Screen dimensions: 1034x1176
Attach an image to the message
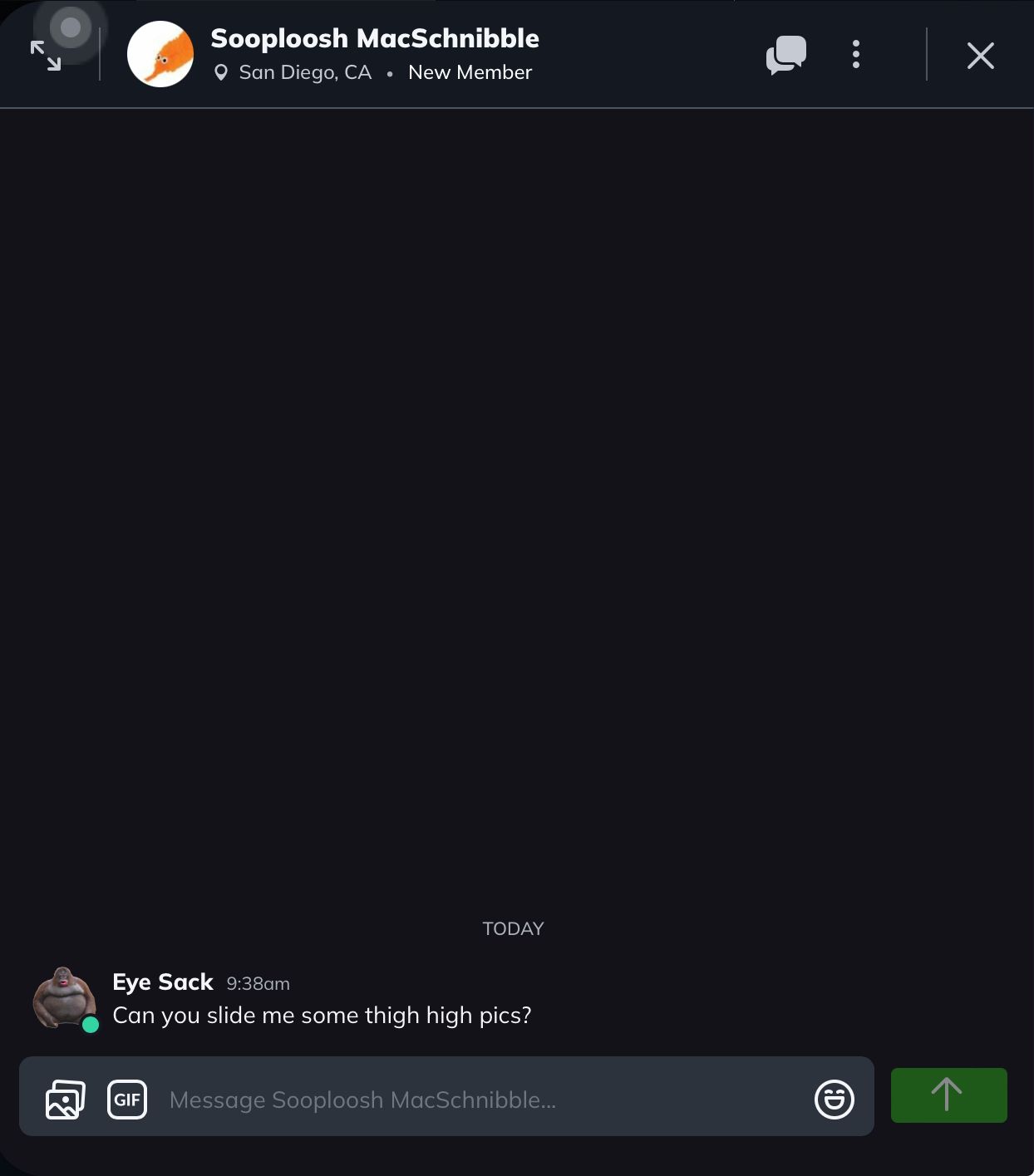65,1100
